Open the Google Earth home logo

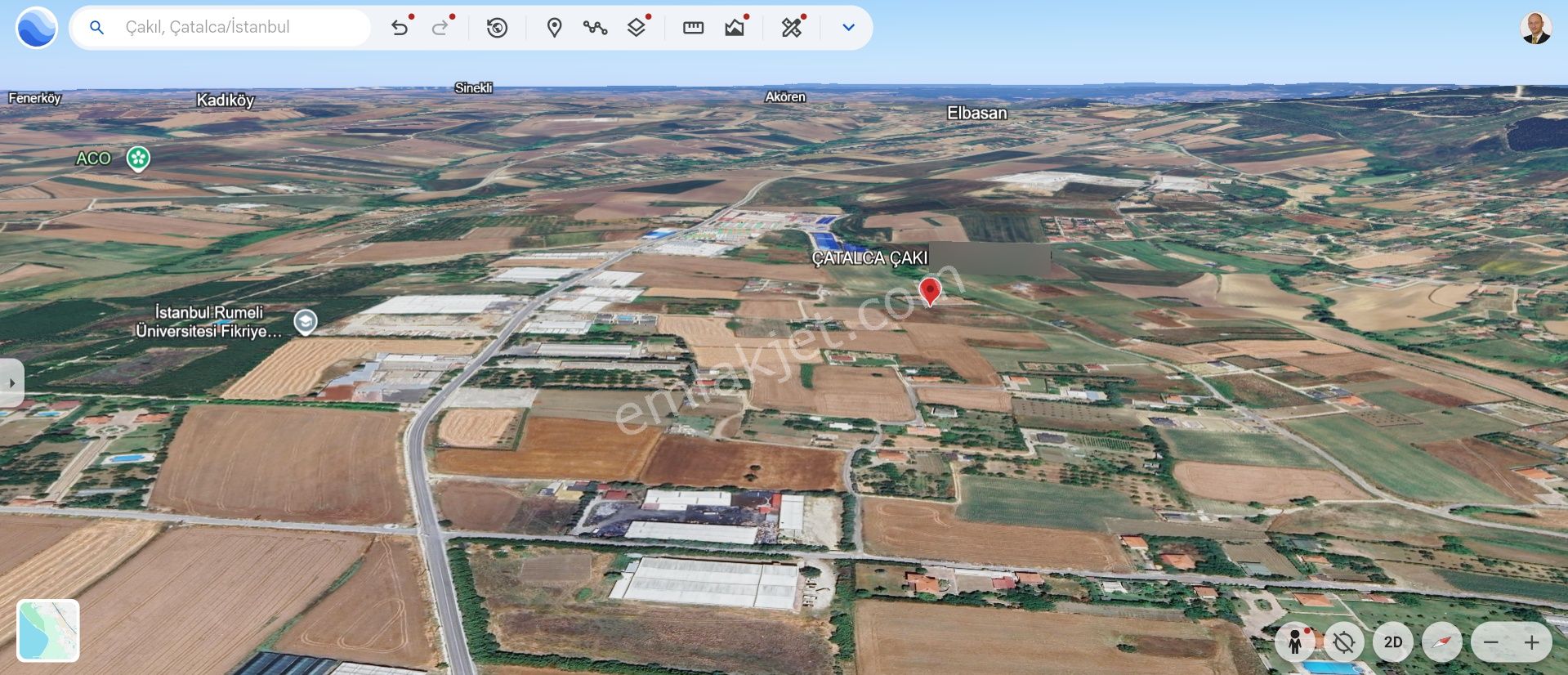[37, 28]
